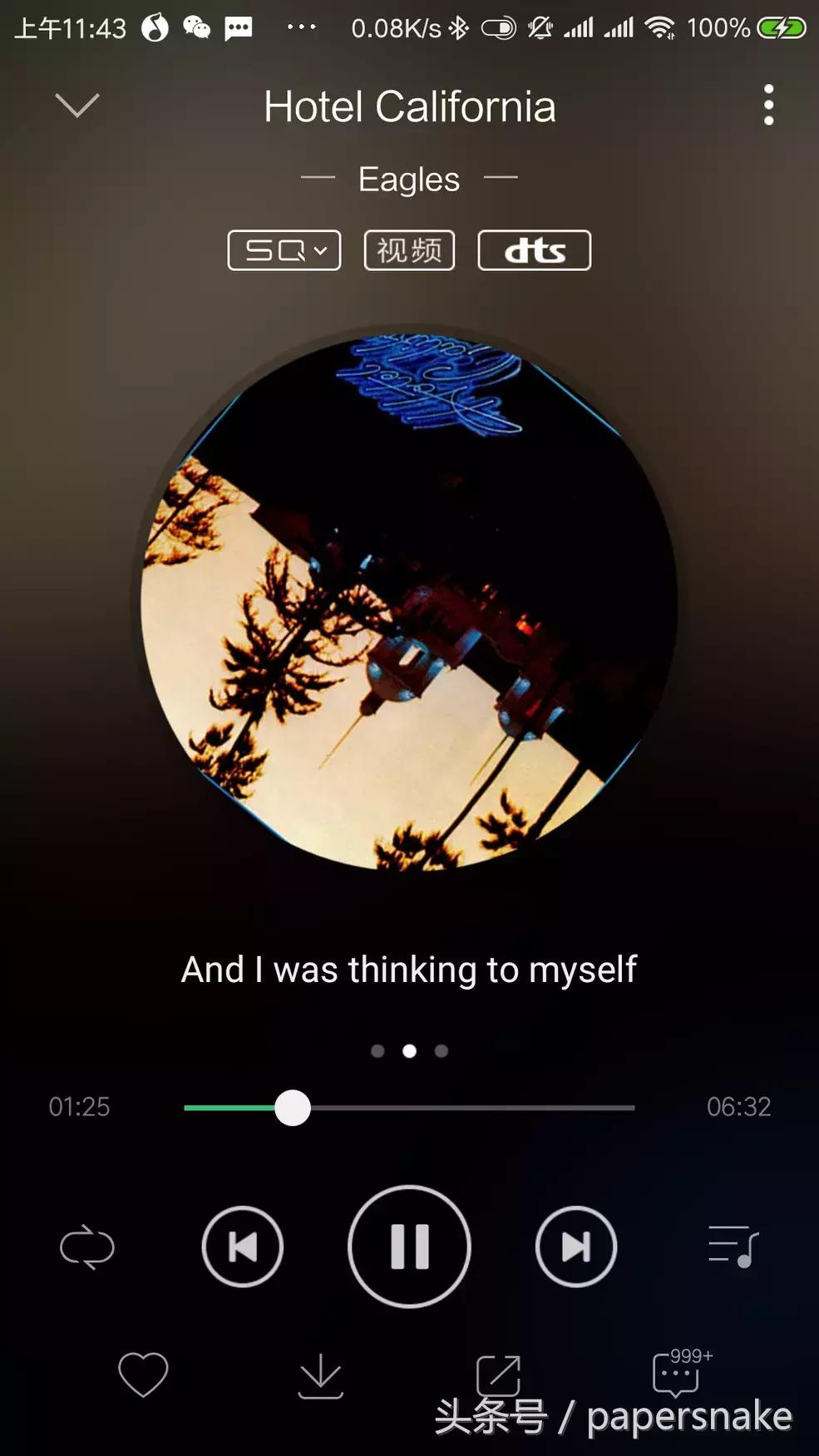This screenshot has width=819, height=1456.
Task: Watch the music video via 视频 button
Action: tap(409, 250)
